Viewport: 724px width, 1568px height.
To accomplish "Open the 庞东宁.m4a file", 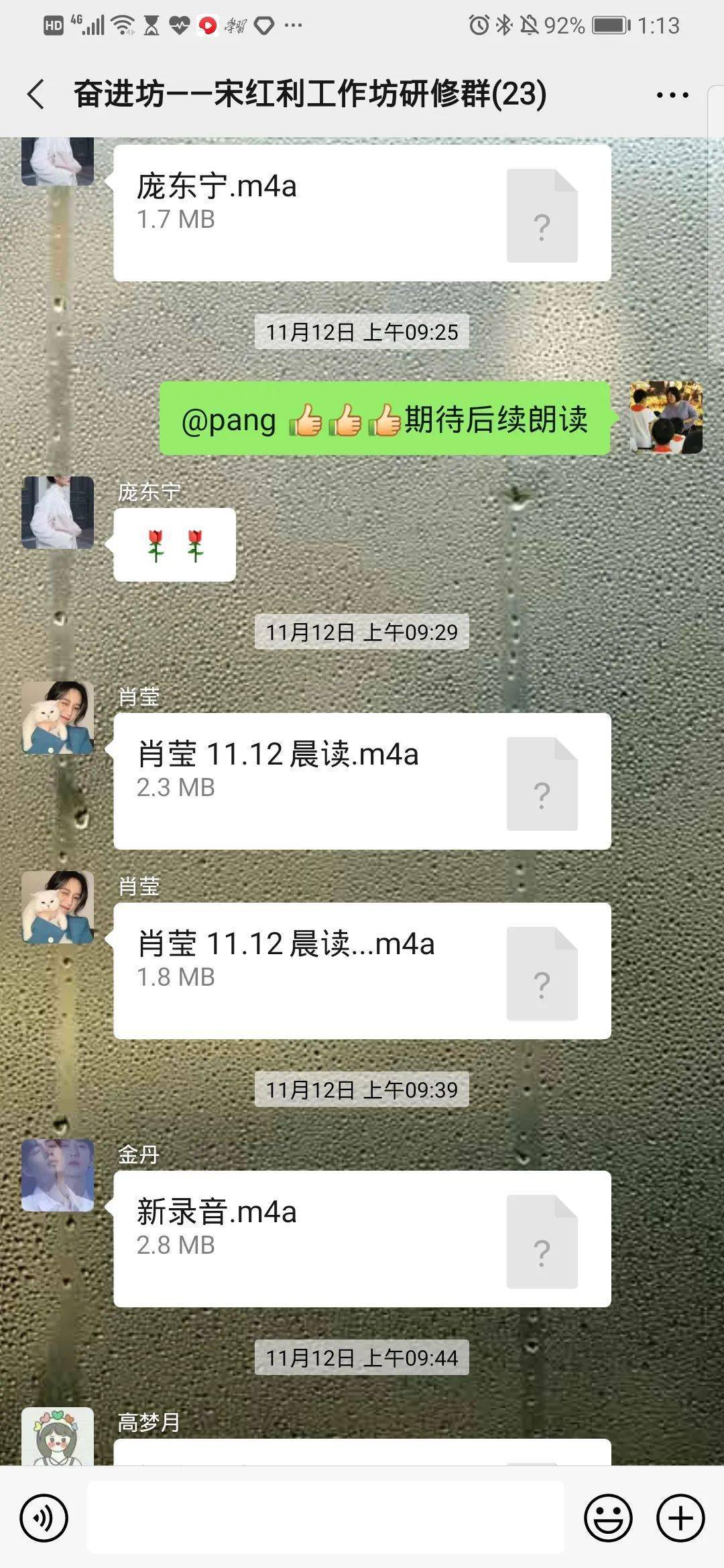I will pos(362,213).
